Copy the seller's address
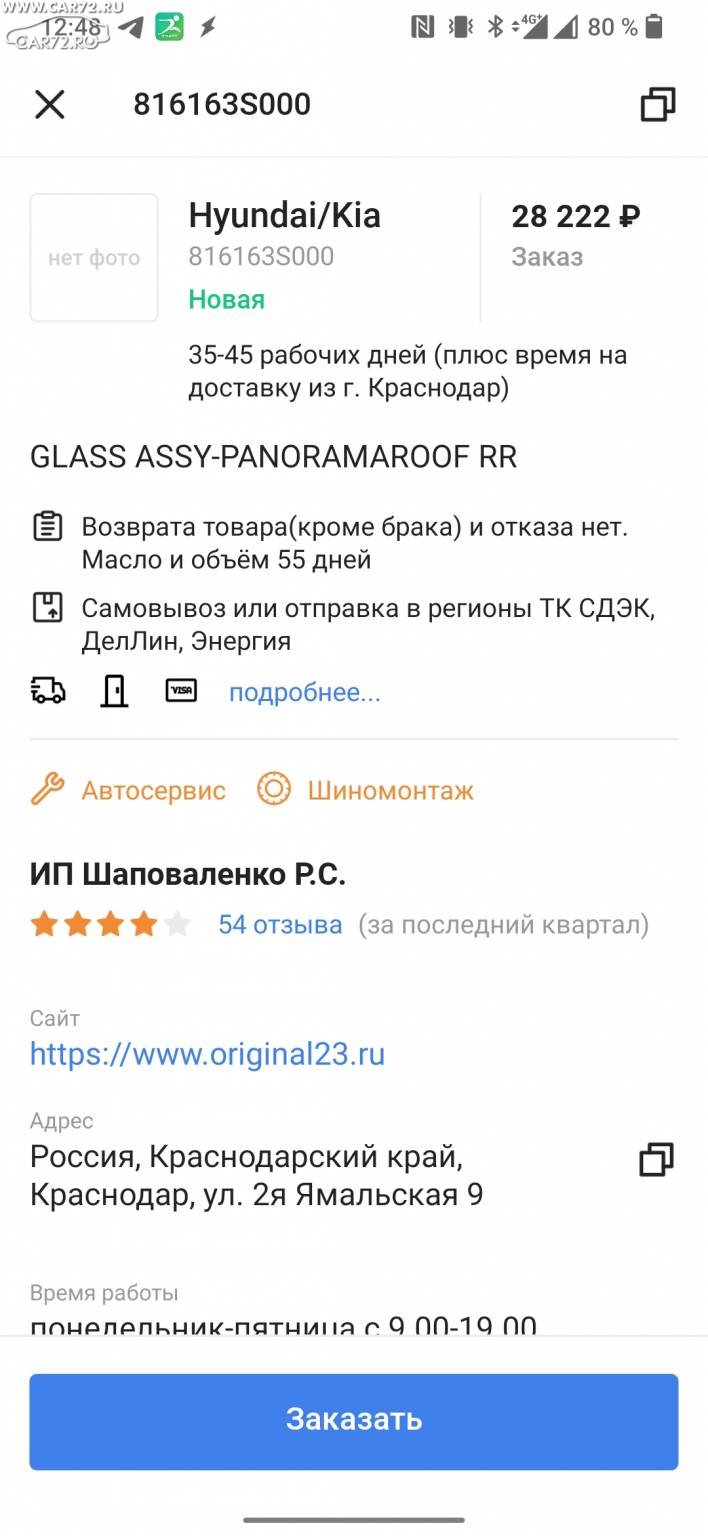 click(656, 1160)
